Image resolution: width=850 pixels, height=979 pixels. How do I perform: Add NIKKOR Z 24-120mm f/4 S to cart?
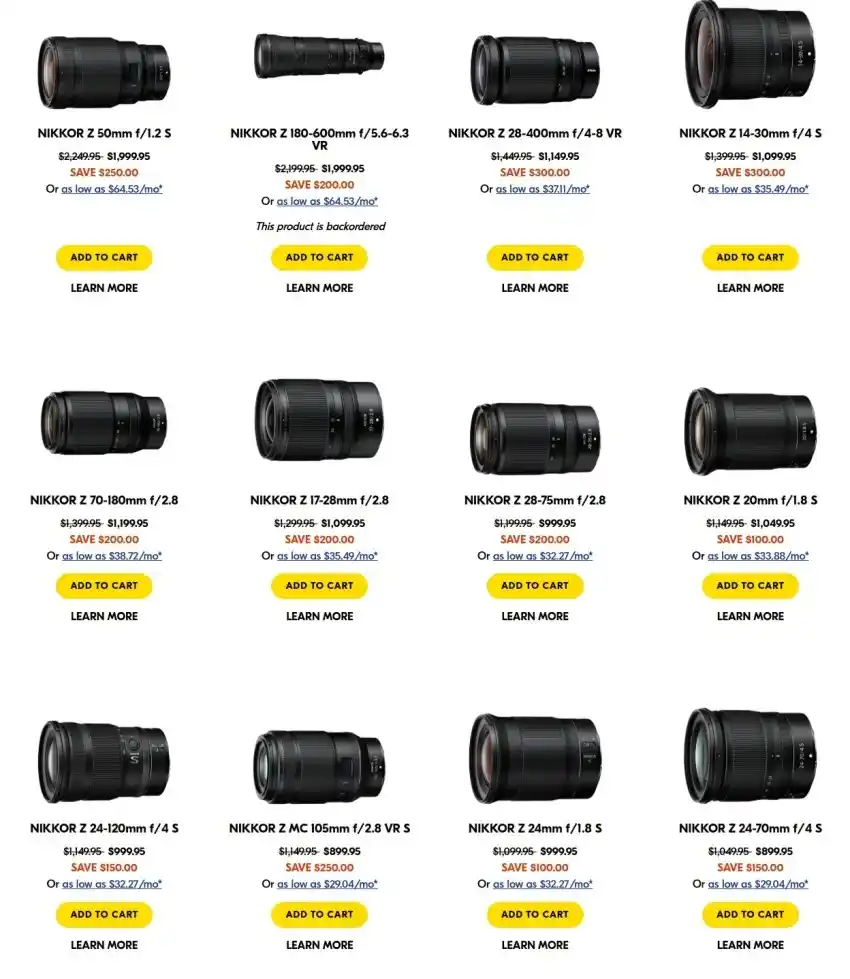coord(104,914)
